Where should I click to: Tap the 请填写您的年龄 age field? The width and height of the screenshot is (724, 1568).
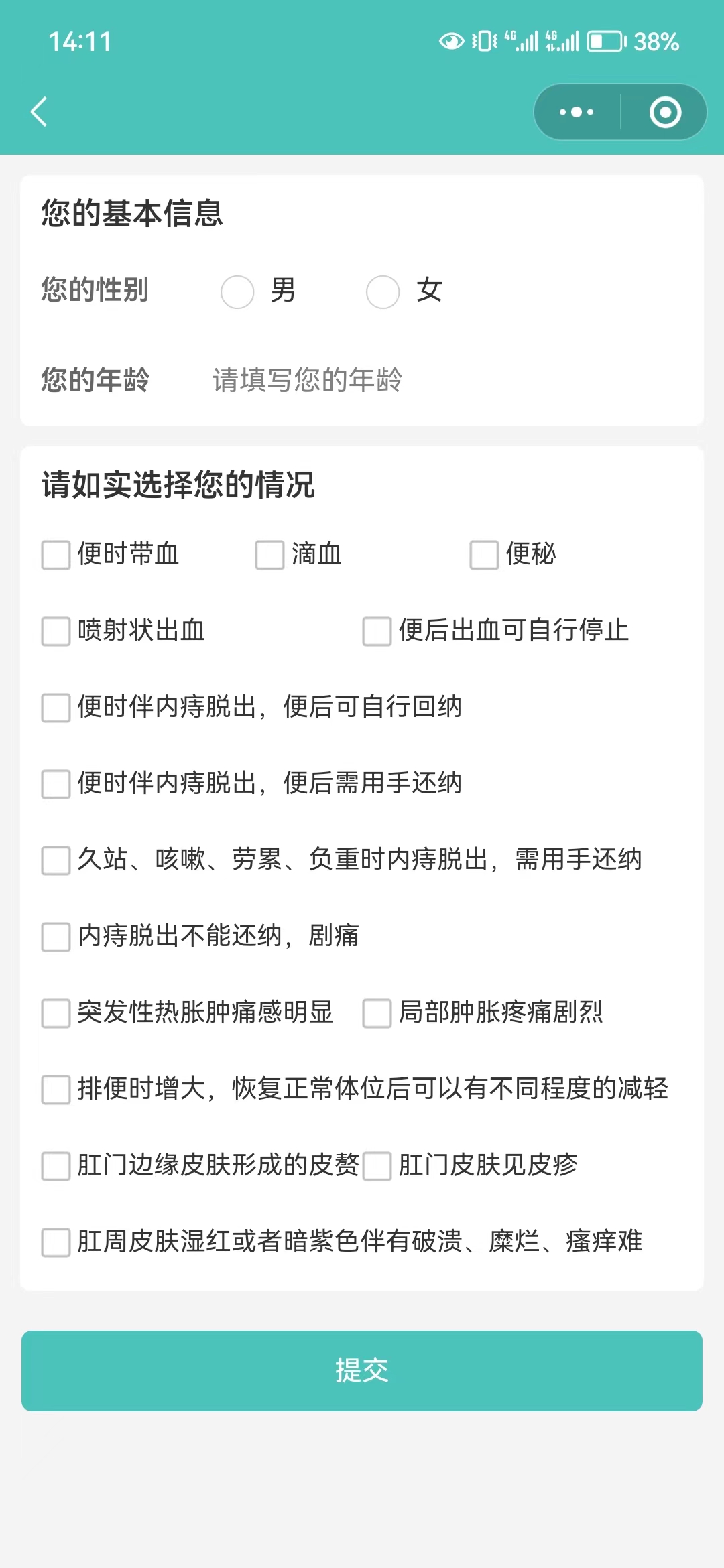click(307, 380)
